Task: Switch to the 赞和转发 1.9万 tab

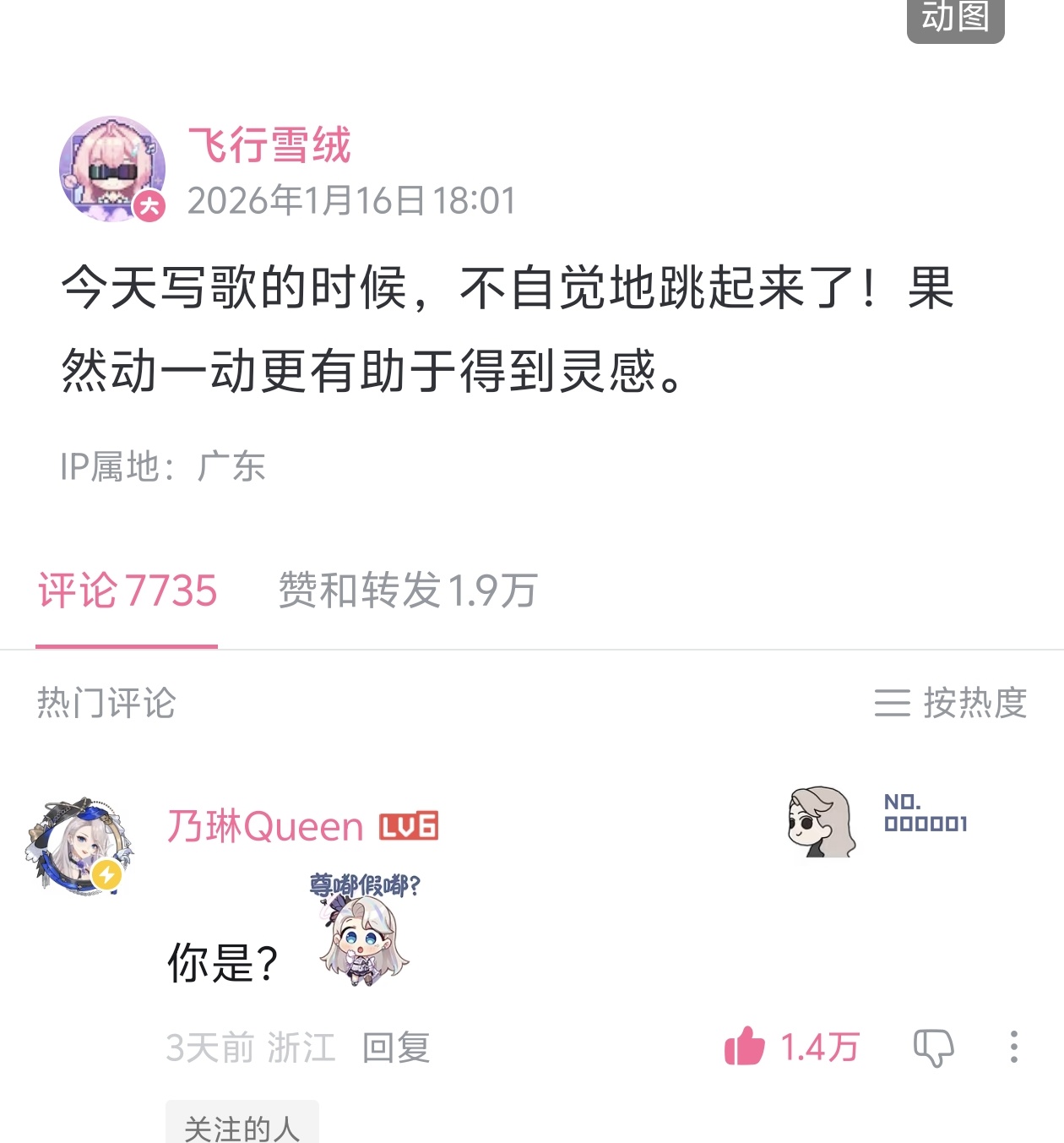Action: 408,591
